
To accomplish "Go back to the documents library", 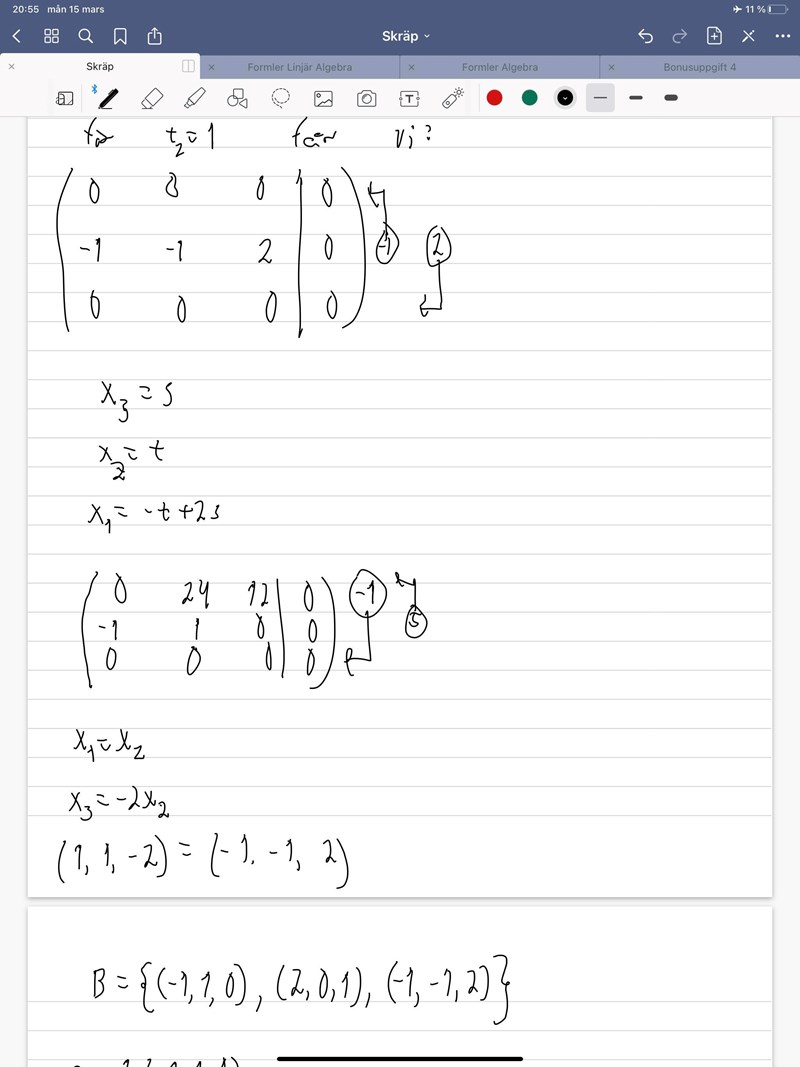I will [x=17, y=36].
